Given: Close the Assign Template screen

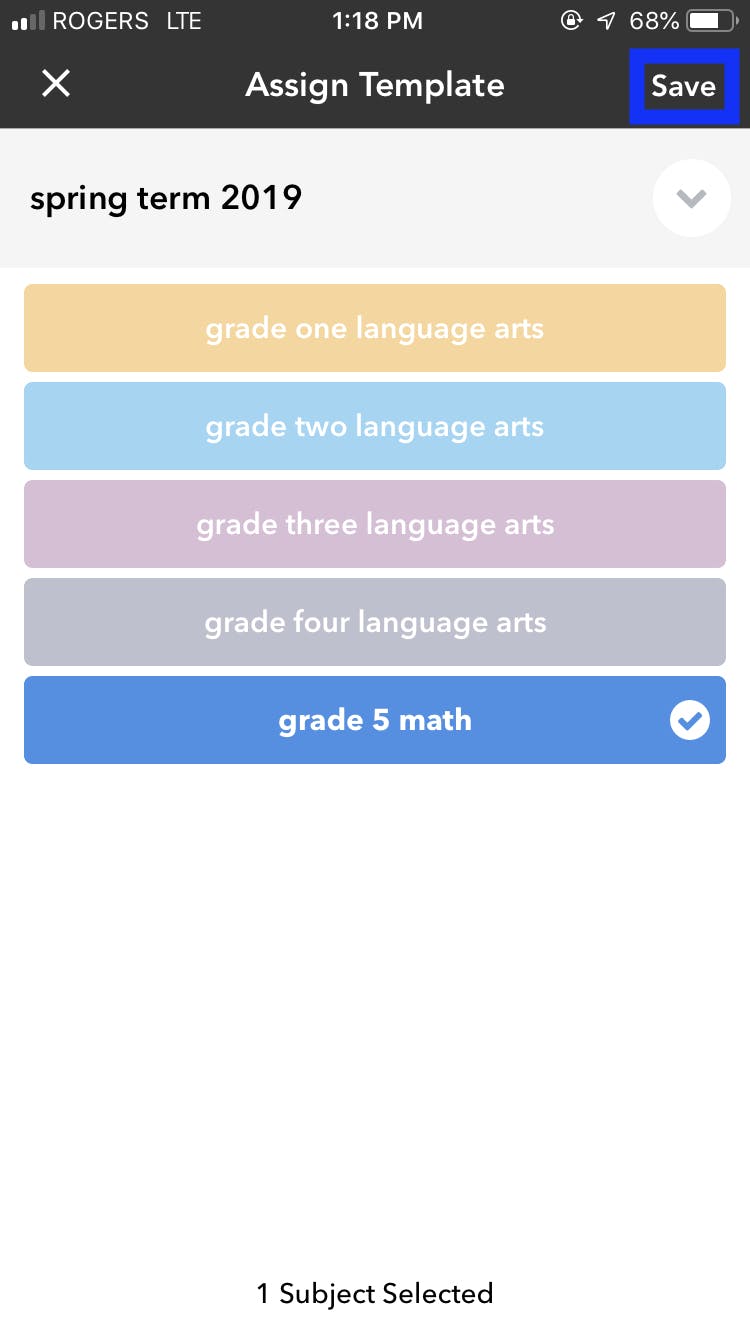Looking at the screenshot, I should pyautogui.click(x=56, y=84).
